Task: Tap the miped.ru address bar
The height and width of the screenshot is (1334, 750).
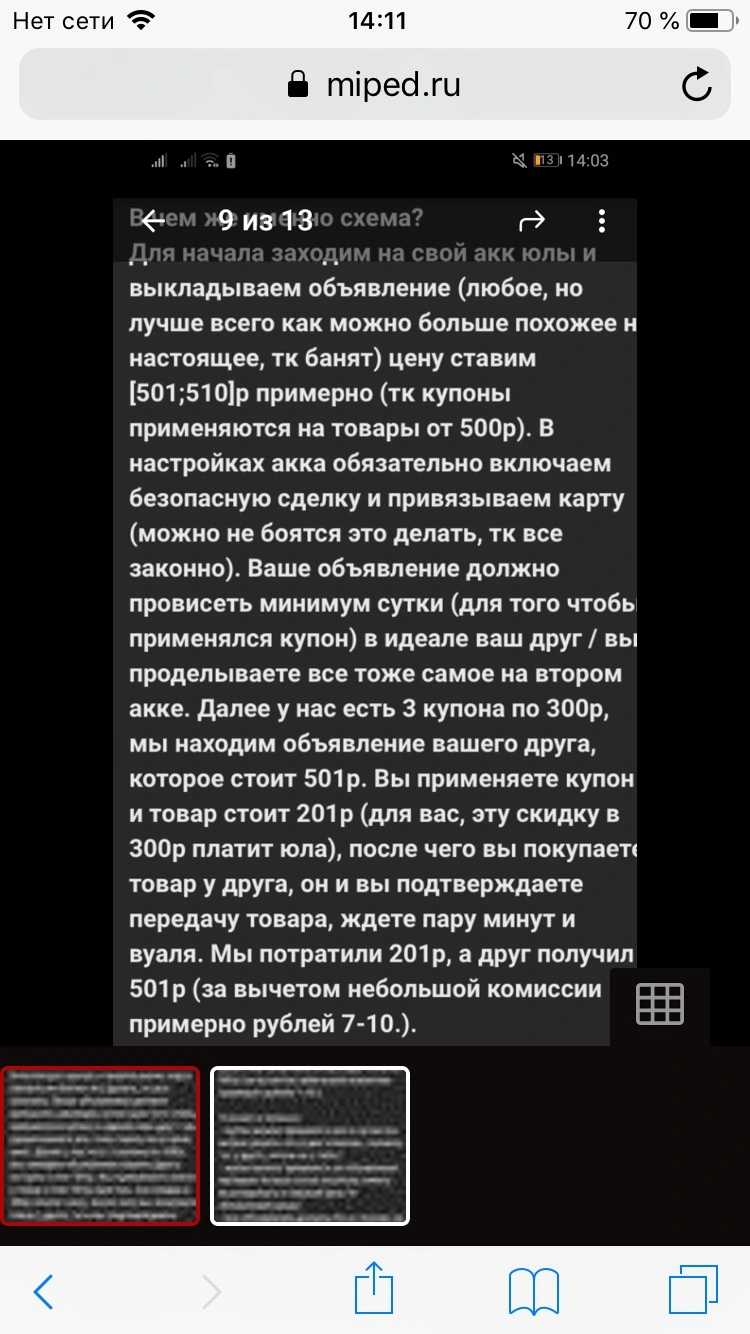Action: (x=374, y=85)
